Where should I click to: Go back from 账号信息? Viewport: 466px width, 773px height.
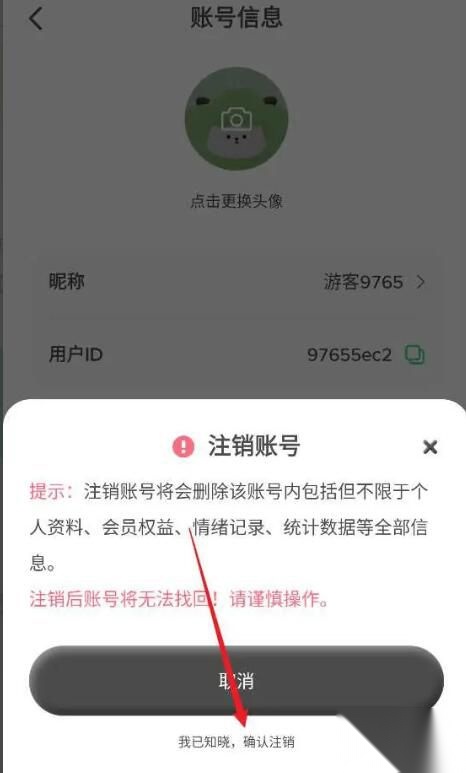[x=36, y=19]
